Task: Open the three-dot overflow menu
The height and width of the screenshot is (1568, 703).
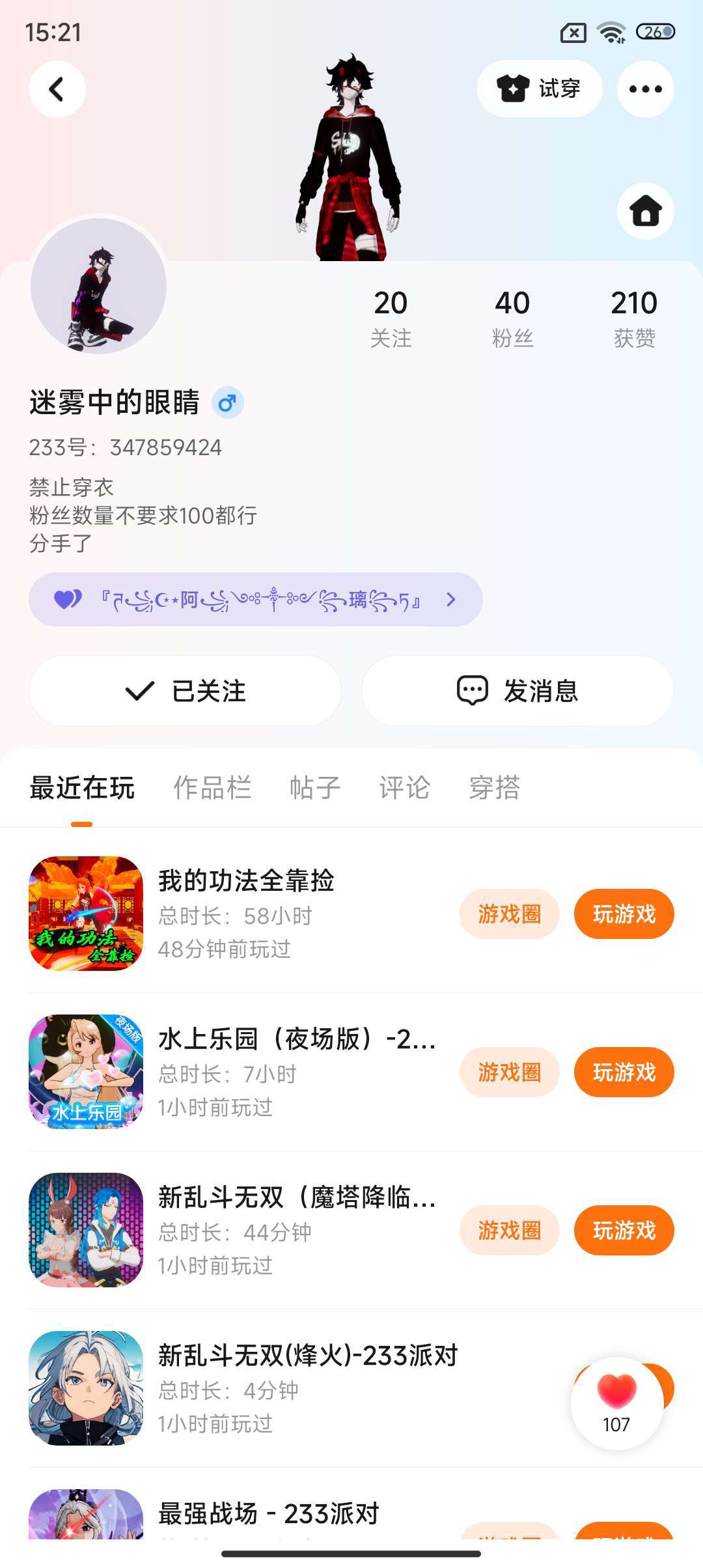Action: point(645,89)
